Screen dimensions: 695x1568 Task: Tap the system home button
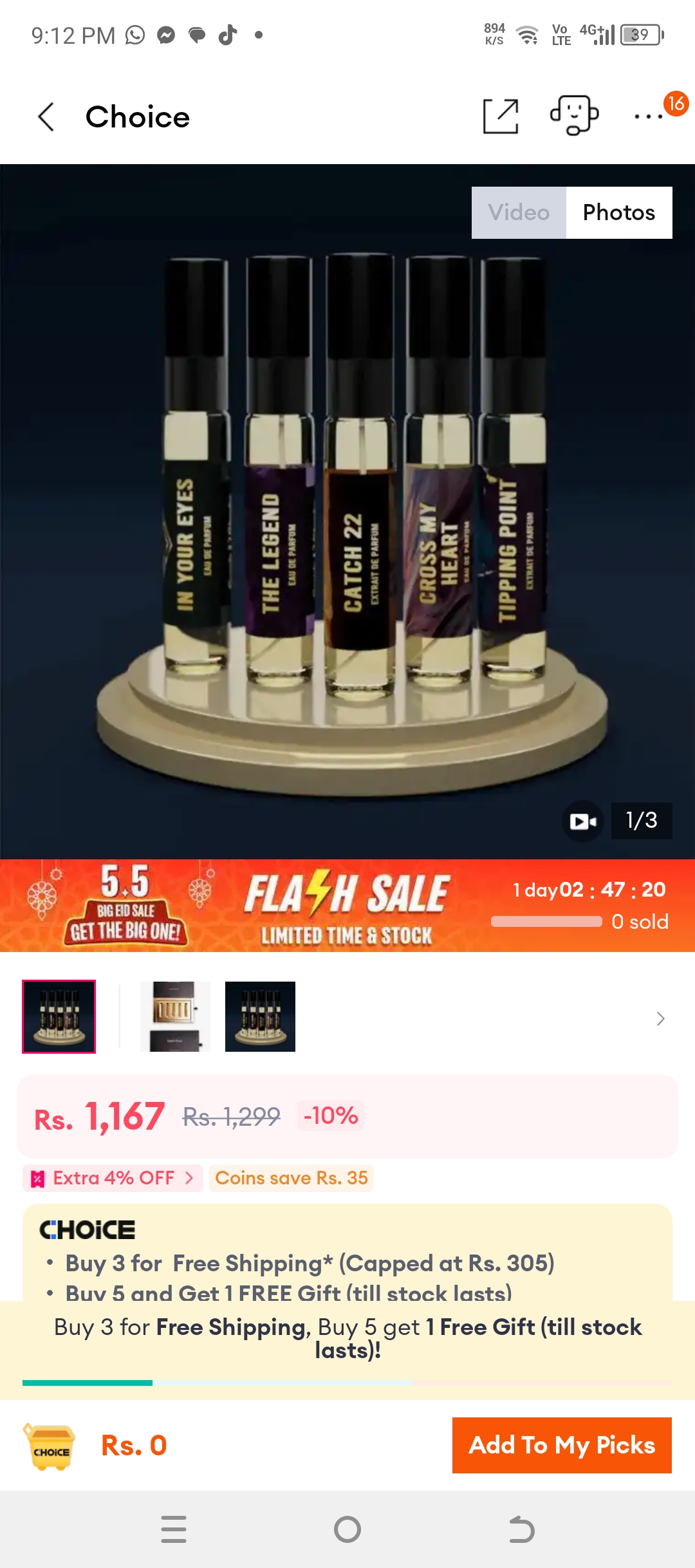pyautogui.click(x=347, y=1529)
